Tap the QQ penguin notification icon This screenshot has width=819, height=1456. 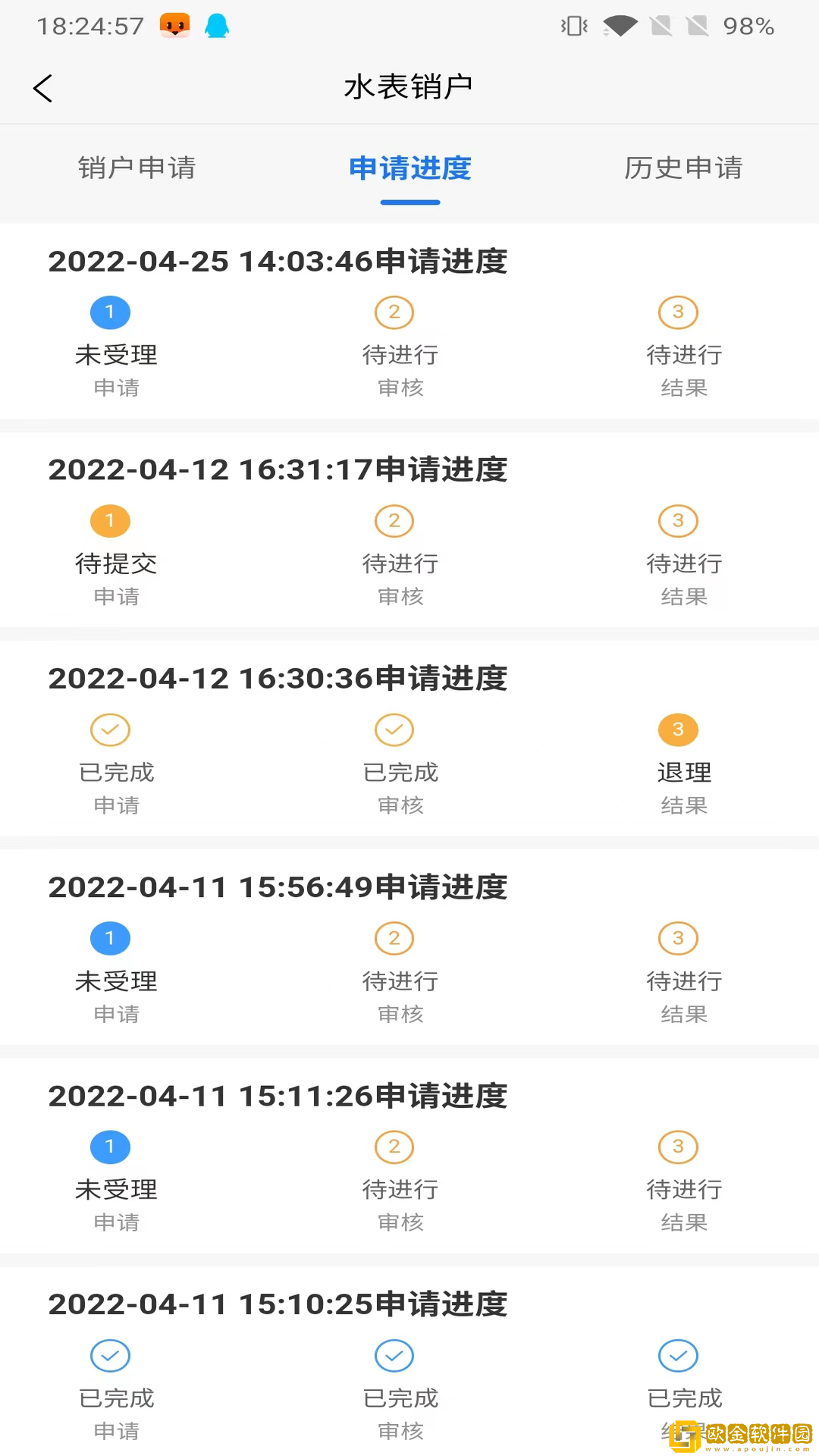tap(216, 25)
